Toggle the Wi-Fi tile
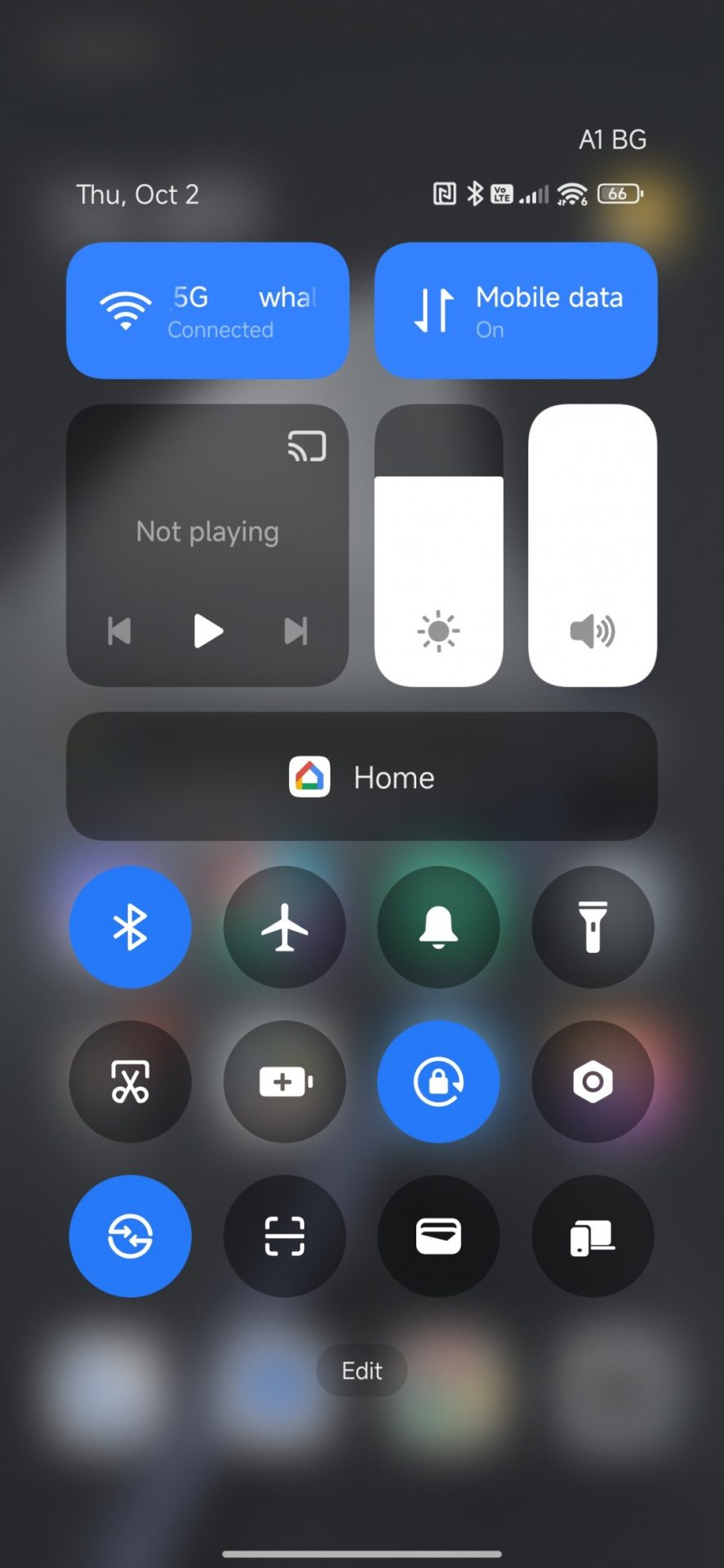The height and width of the screenshot is (1568, 724). (207, 311)
